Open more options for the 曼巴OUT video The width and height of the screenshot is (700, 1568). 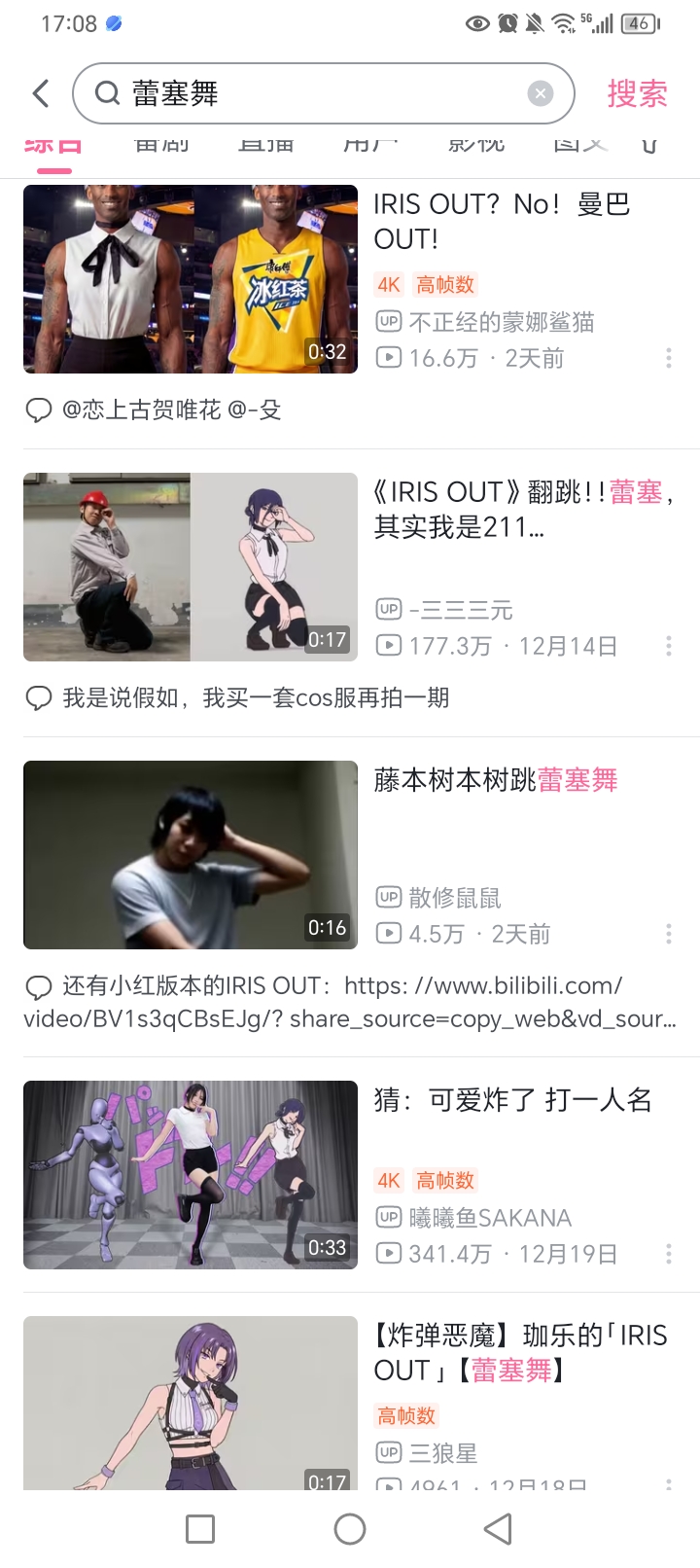click(x=669, y=358)
